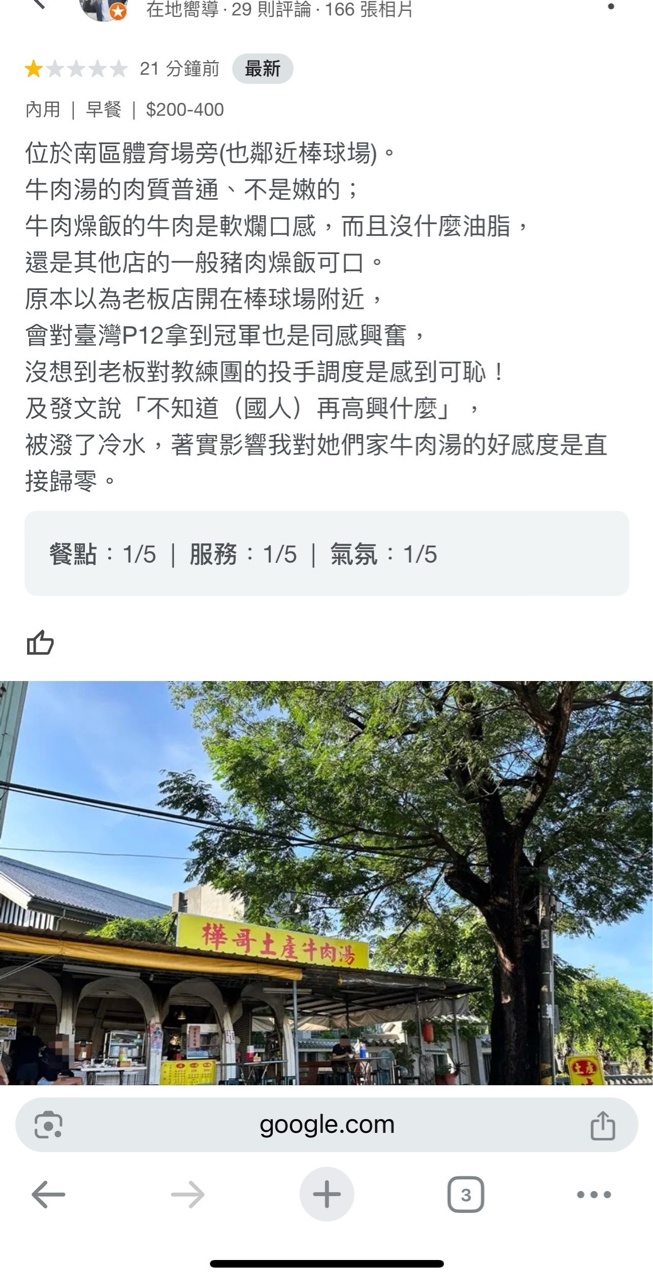The width and height of the screenshot is (653, 1280).
Task: Open the review's three-dot options menu
Action: [x=611, y=6]
